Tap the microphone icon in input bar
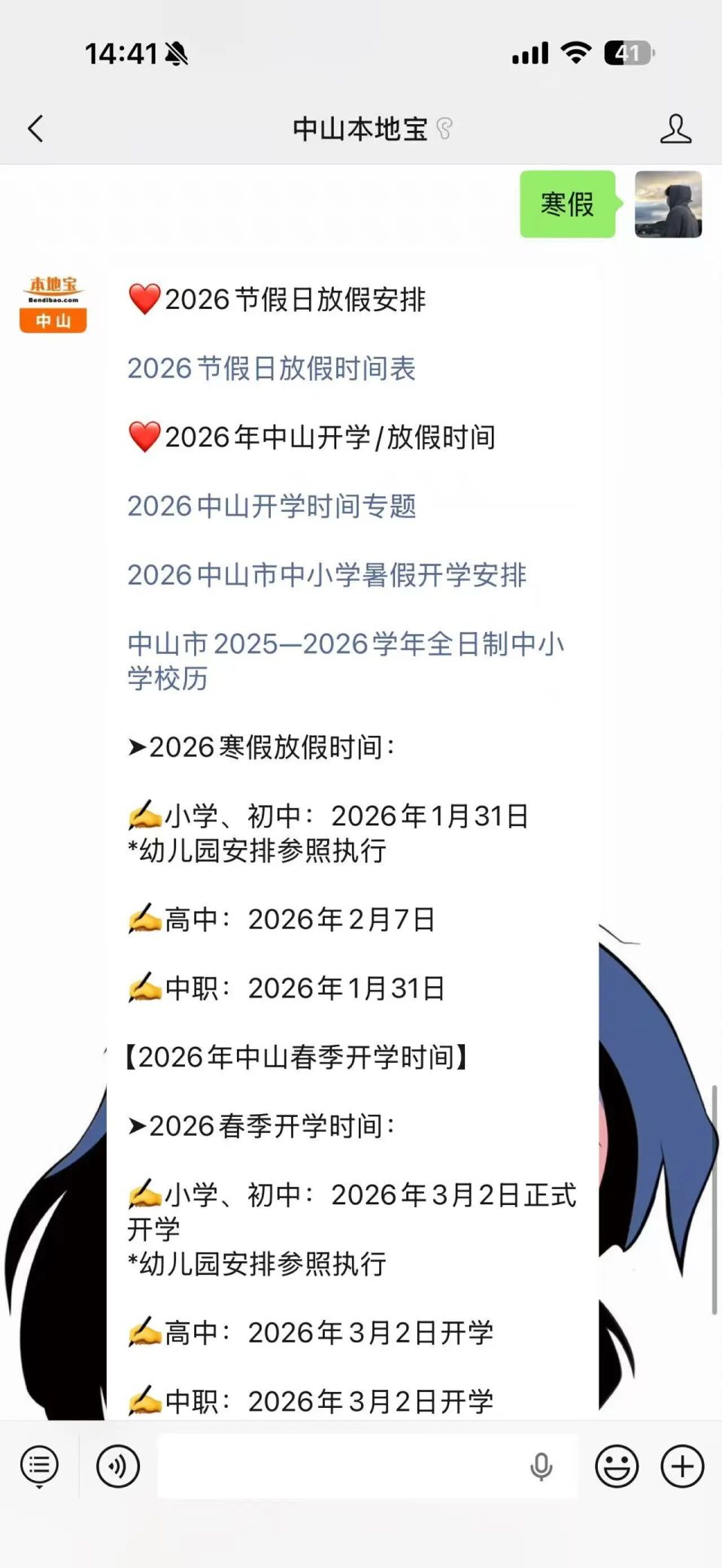The width and height of the screenshot is (722, 1568). point(540,1465)
